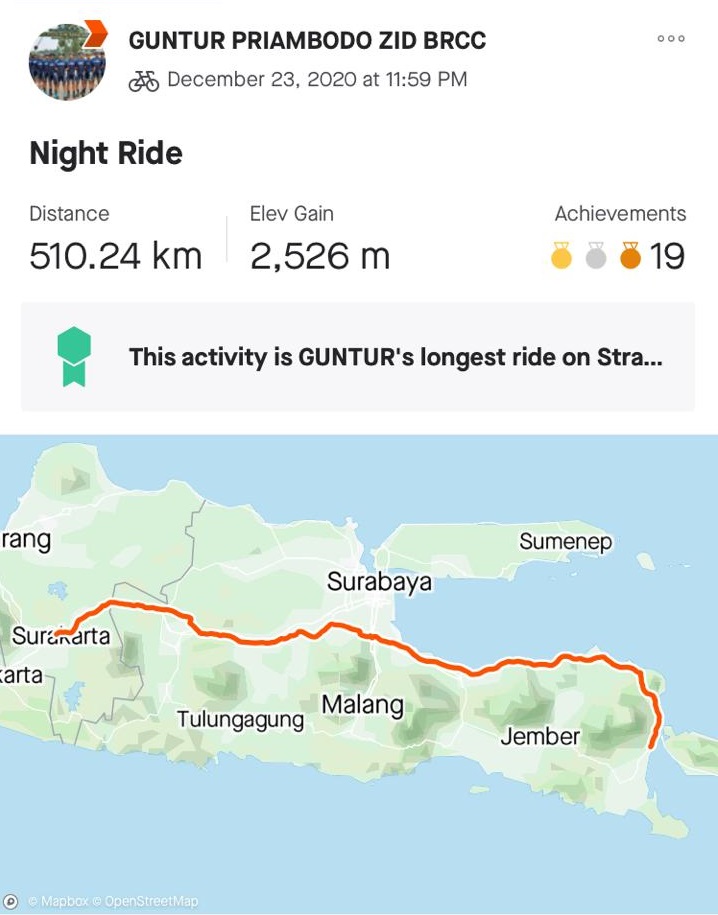Open the Night Ride activity details
This screenshot has height=915, width=718.
tap(106, 153)
